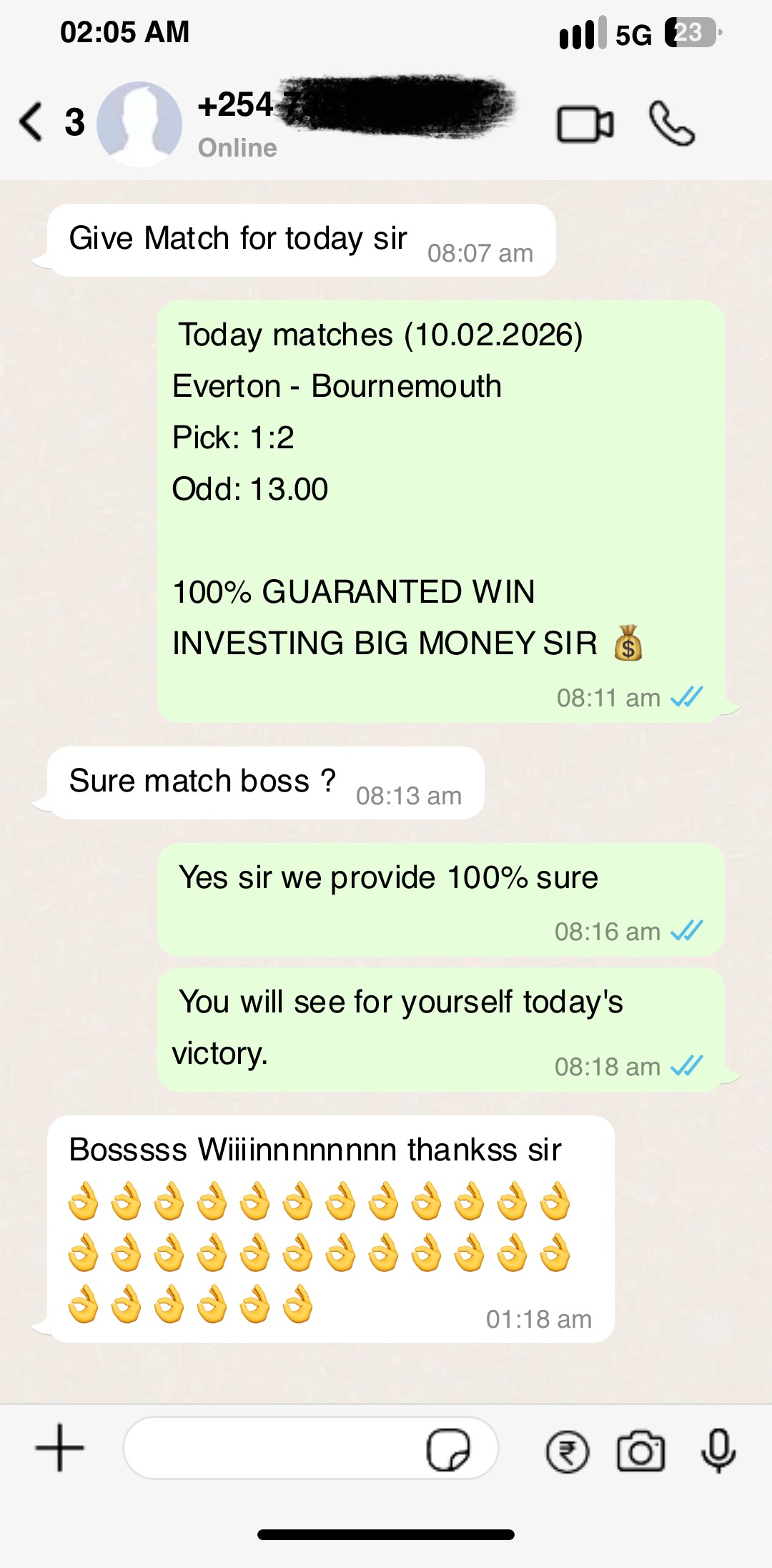
Task: Tap the microphone to record voice
Action: [718, 1450]
